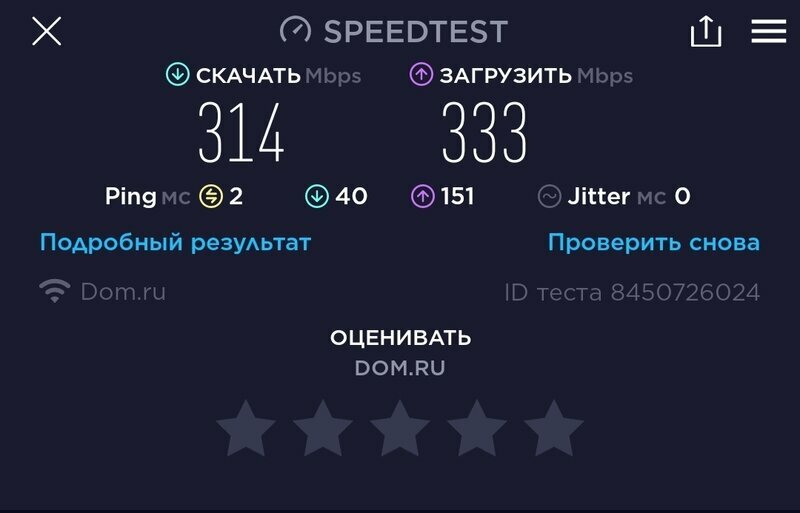Rate Dom.ru with three stars
The width and height of the screenshot is (800, 513).
399,428
